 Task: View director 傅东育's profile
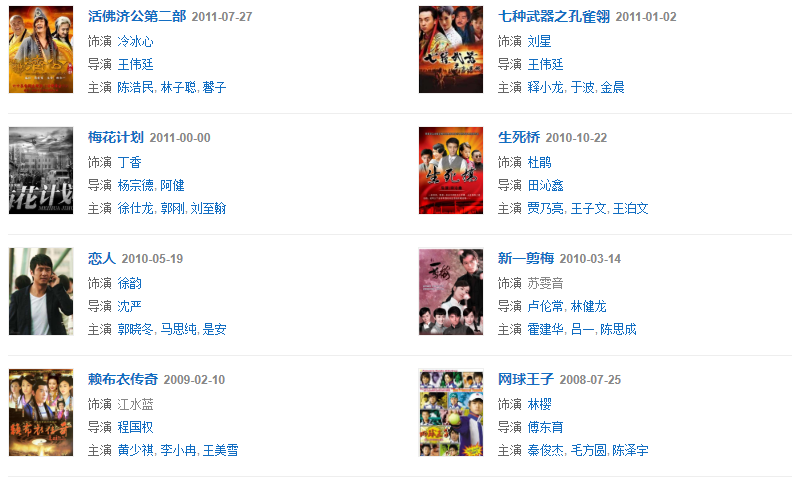click(x=546, y=427)
